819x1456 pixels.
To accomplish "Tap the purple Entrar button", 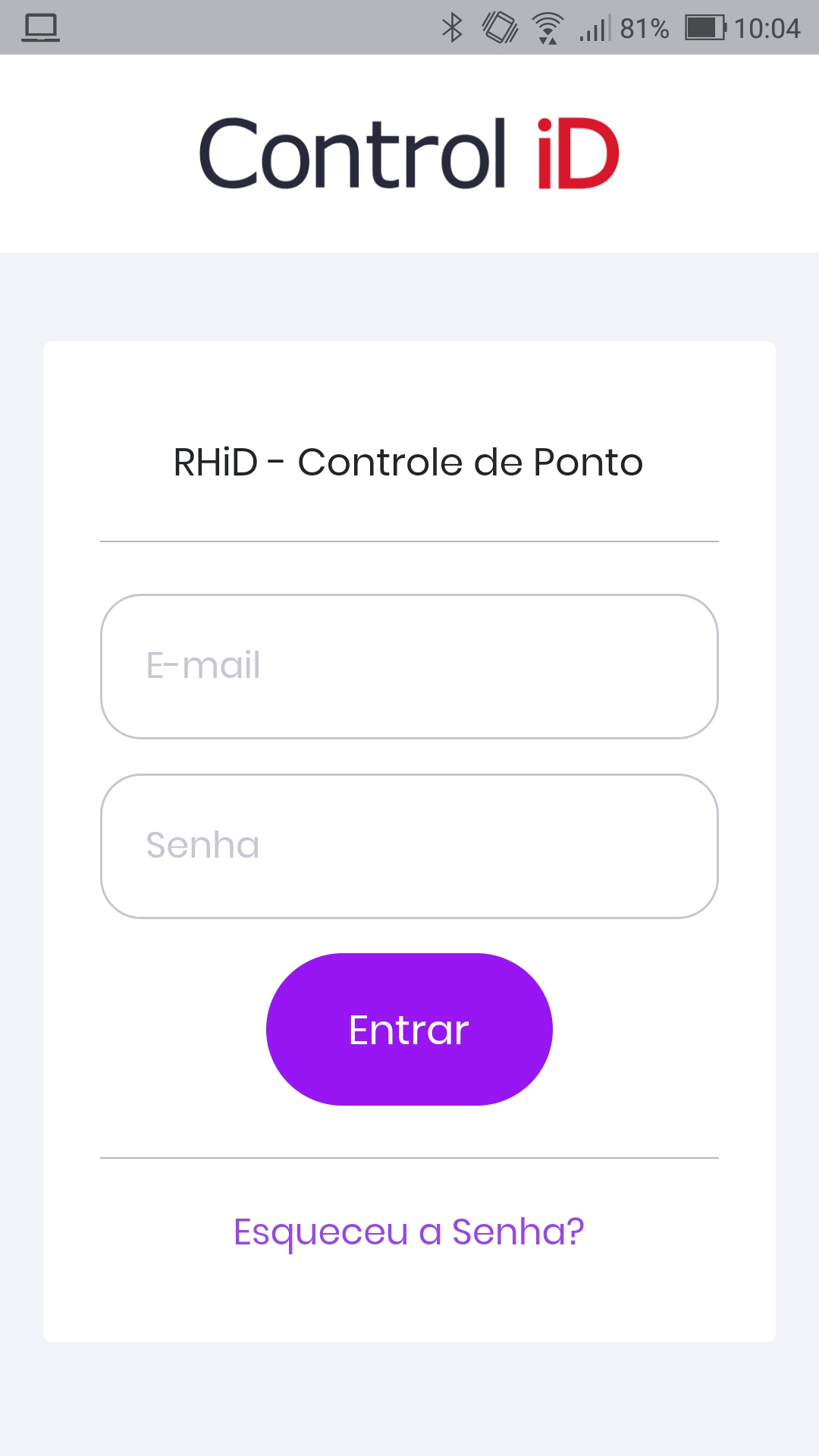I will click(409, 1029).
